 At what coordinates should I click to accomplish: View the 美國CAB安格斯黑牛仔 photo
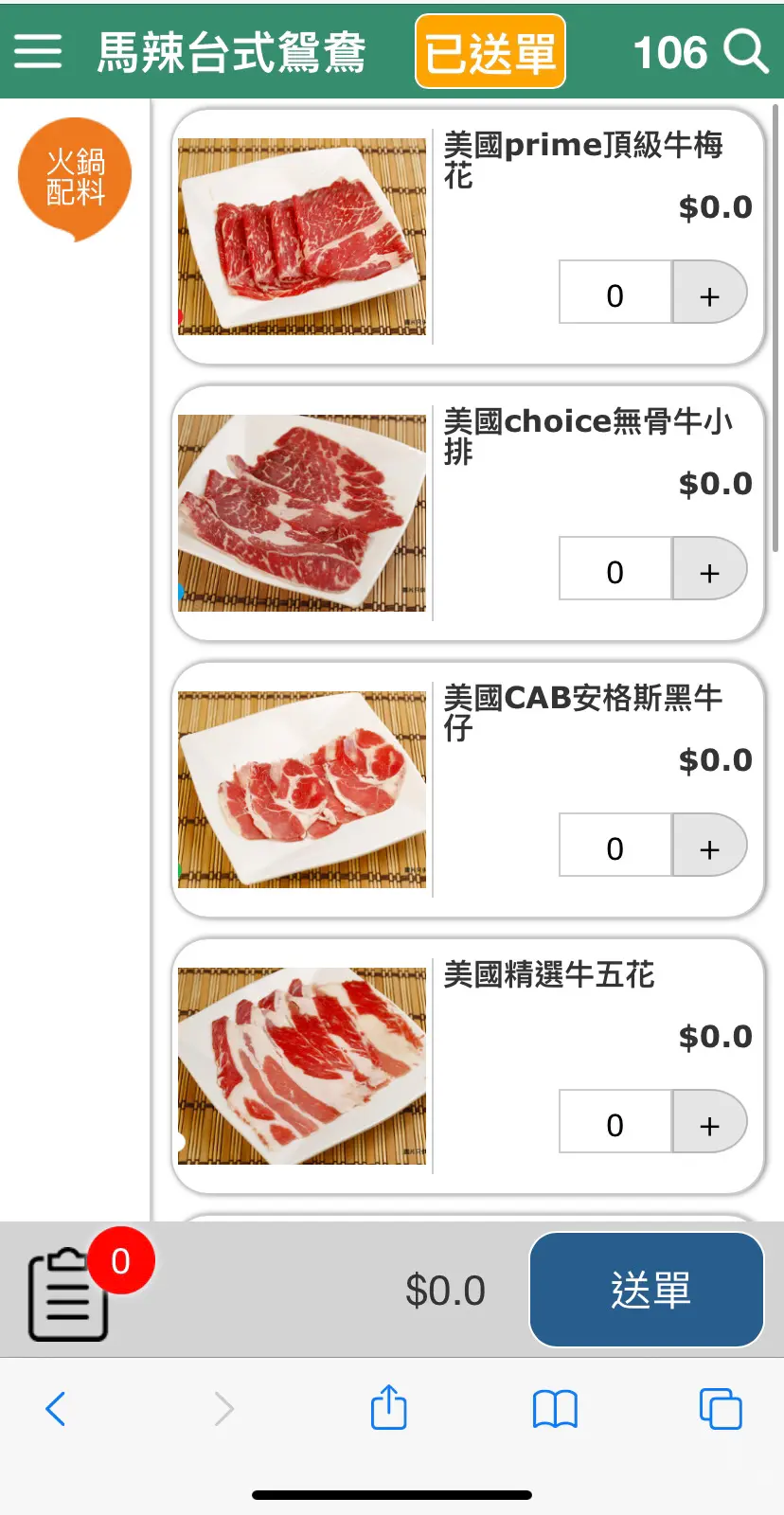coord(302,790)
